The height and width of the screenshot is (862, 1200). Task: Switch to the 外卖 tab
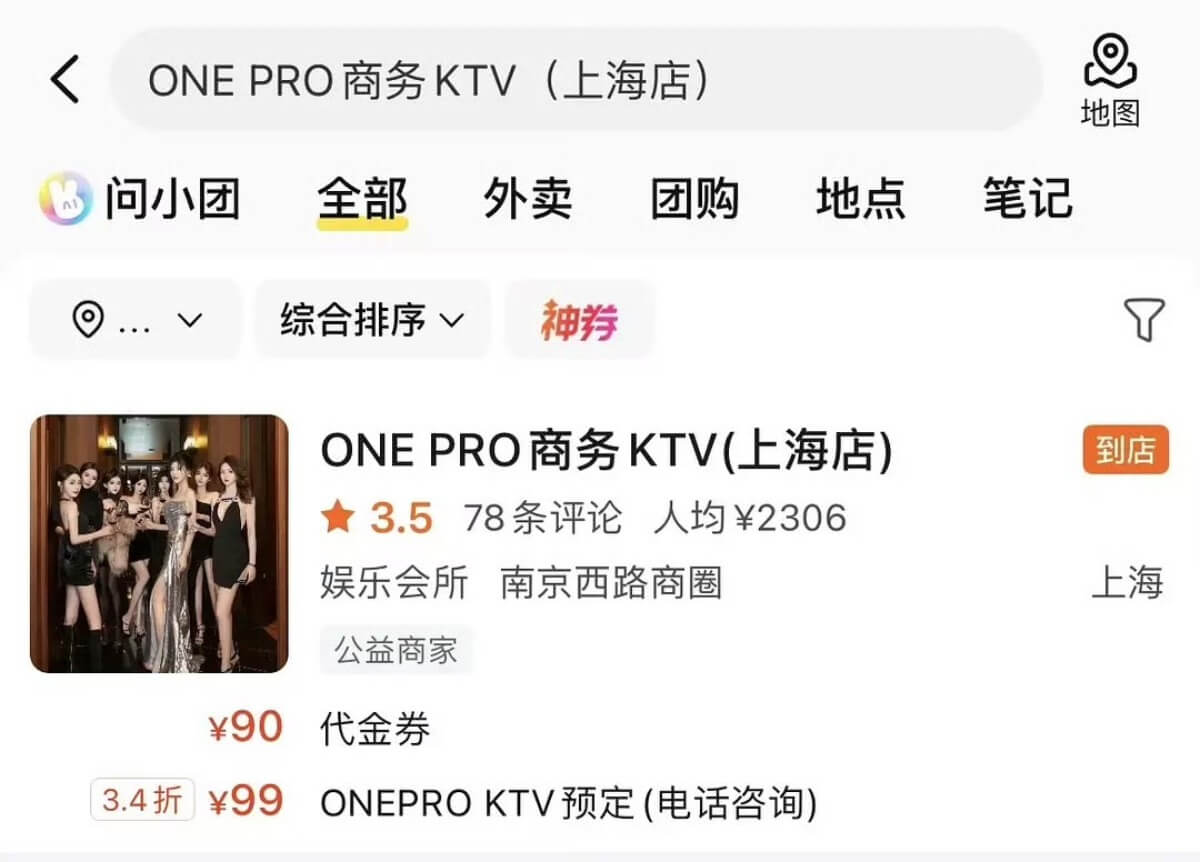click(527, 198)
